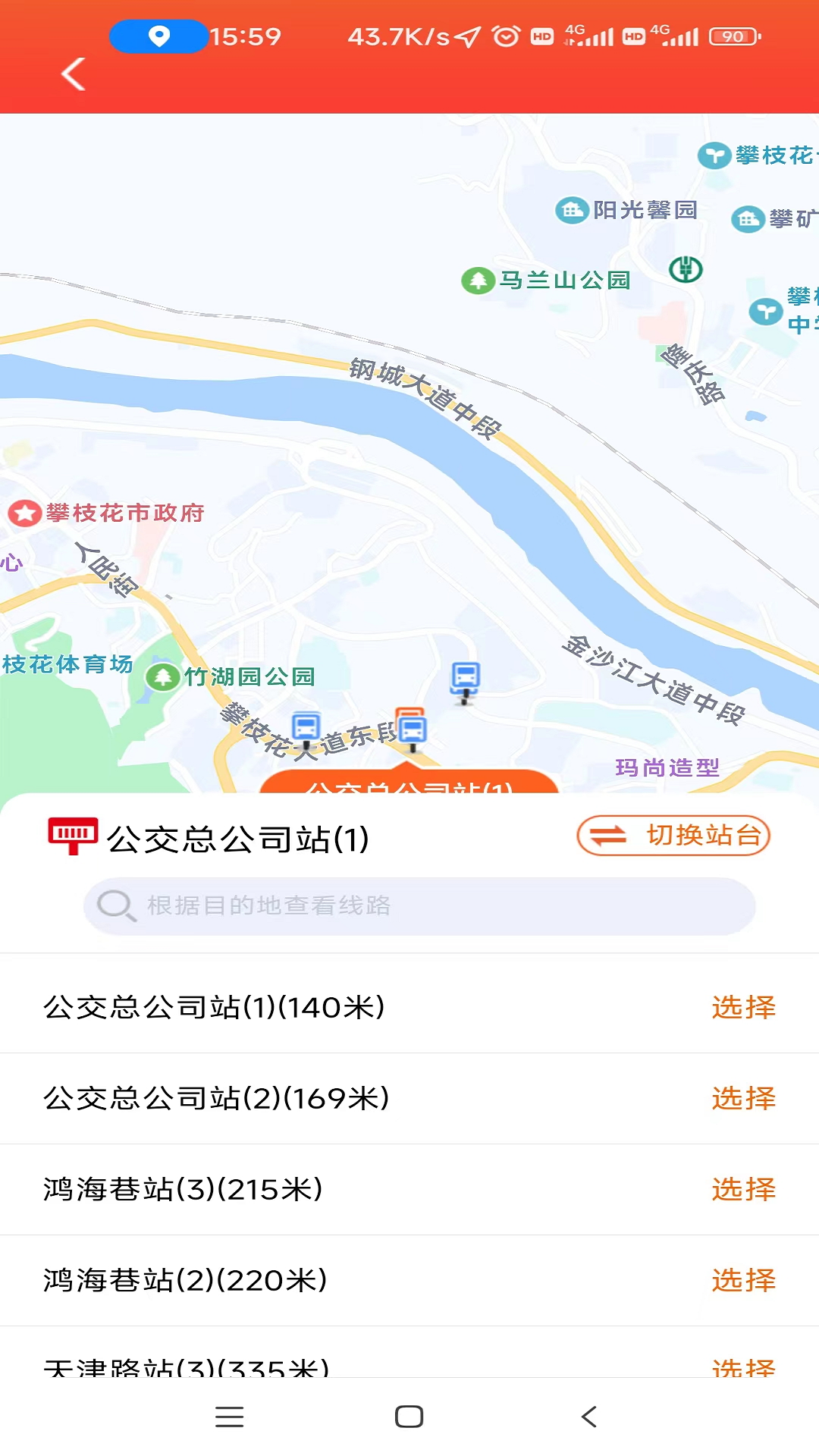Choose 选择 for 鸿海巷站(3)(215米)
Screen dimensions: 819x1456
(x=744, y=1189)
